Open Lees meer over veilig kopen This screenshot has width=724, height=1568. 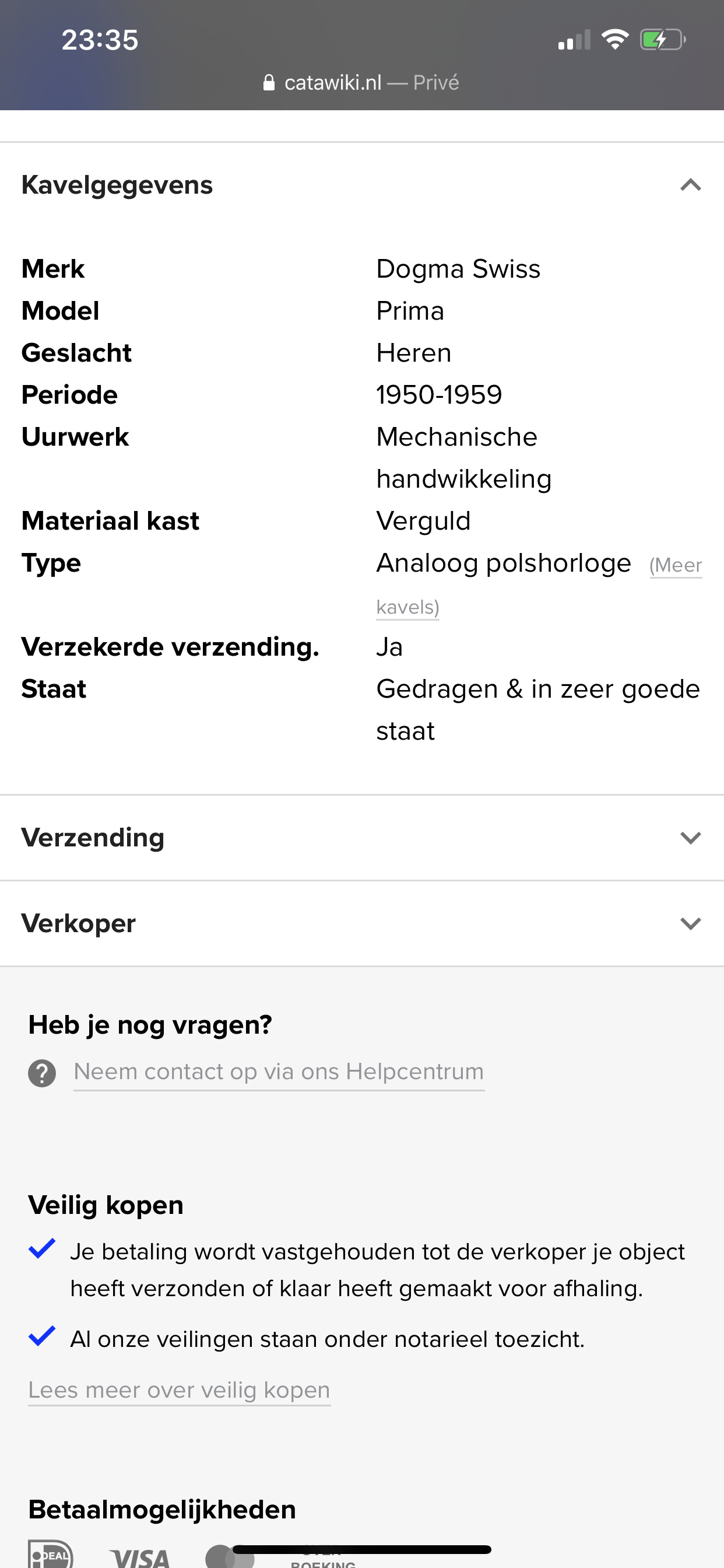(x=180, y=1390)
